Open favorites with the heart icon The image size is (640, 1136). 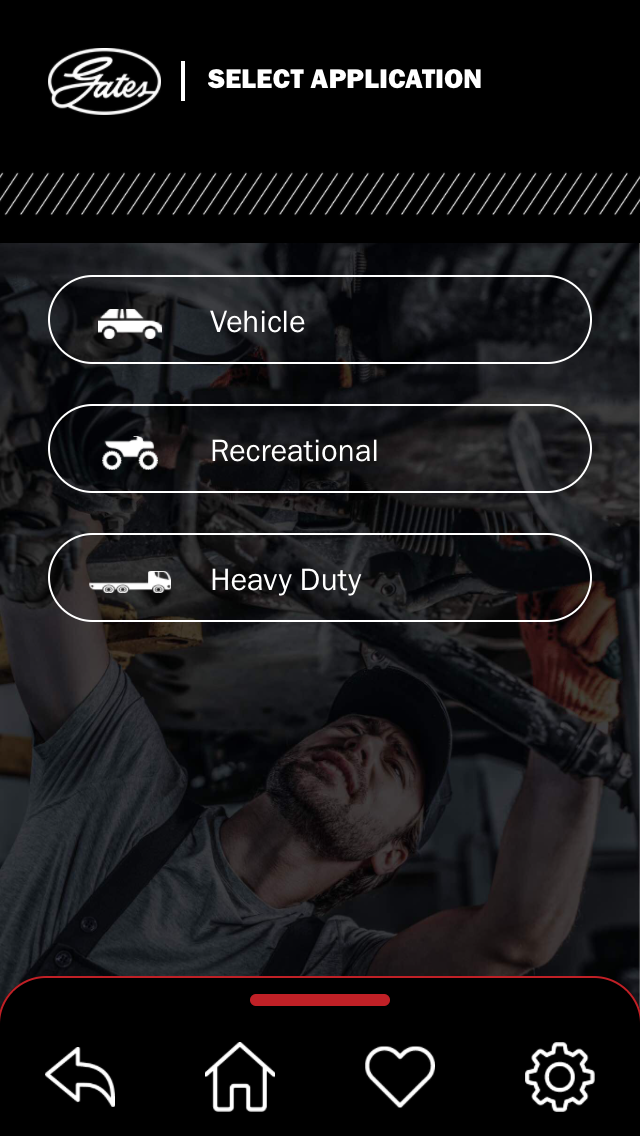pos(400,1076)
